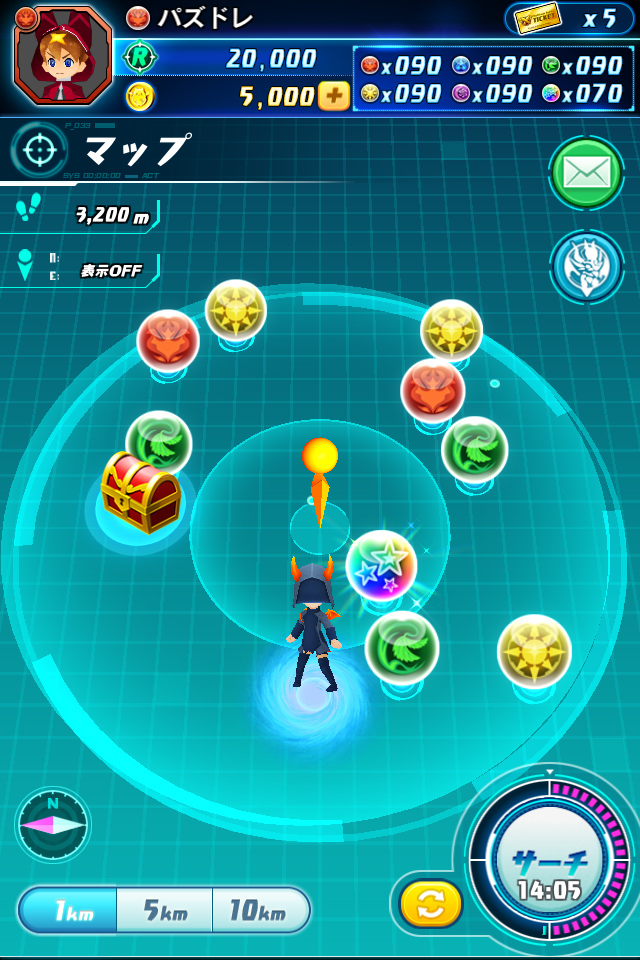This screenshot has width=640, height=960.
Task: Tap the yellow orb beside the search dial
Action: point(534,651)
